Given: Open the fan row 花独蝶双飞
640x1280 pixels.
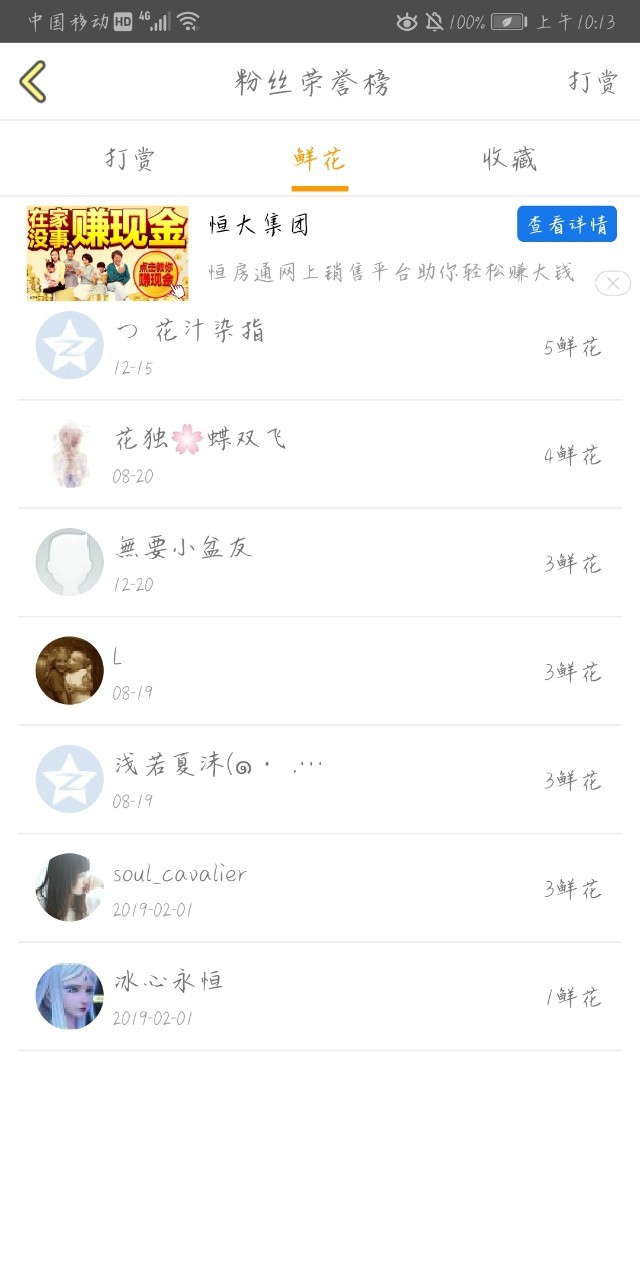Looking at the screenshot, I should coord(320,455).
